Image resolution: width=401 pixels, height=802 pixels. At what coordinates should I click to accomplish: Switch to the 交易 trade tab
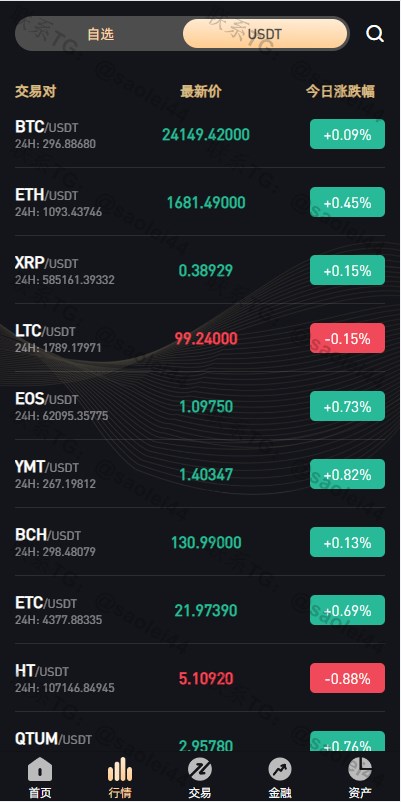point(200,777)
